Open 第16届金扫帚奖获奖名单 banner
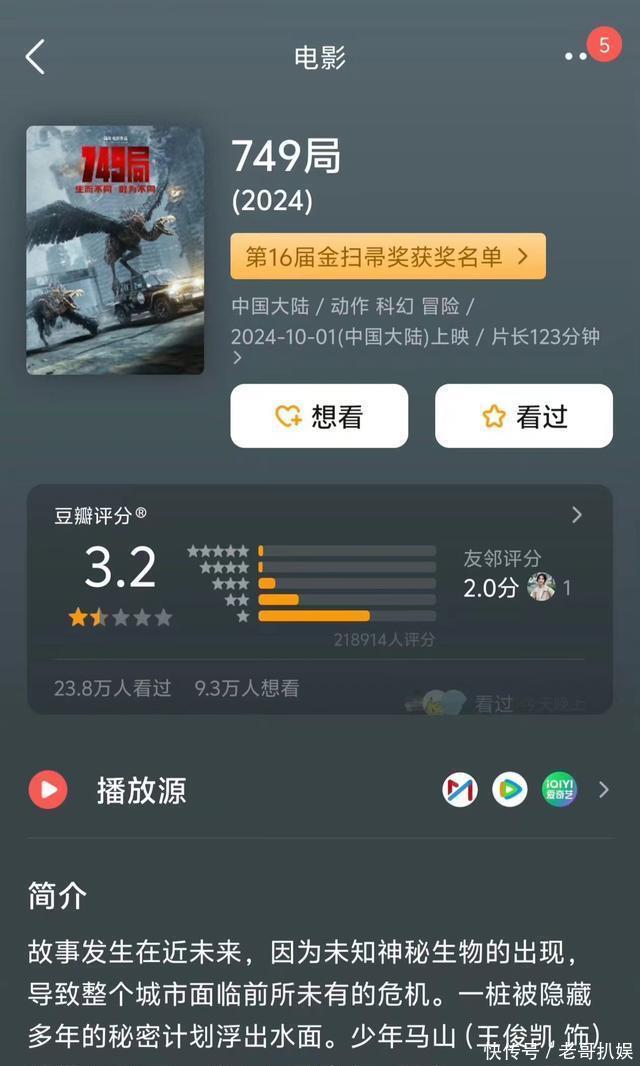The width and height of the screenshot is (640, 1066). tap(388, 256)
